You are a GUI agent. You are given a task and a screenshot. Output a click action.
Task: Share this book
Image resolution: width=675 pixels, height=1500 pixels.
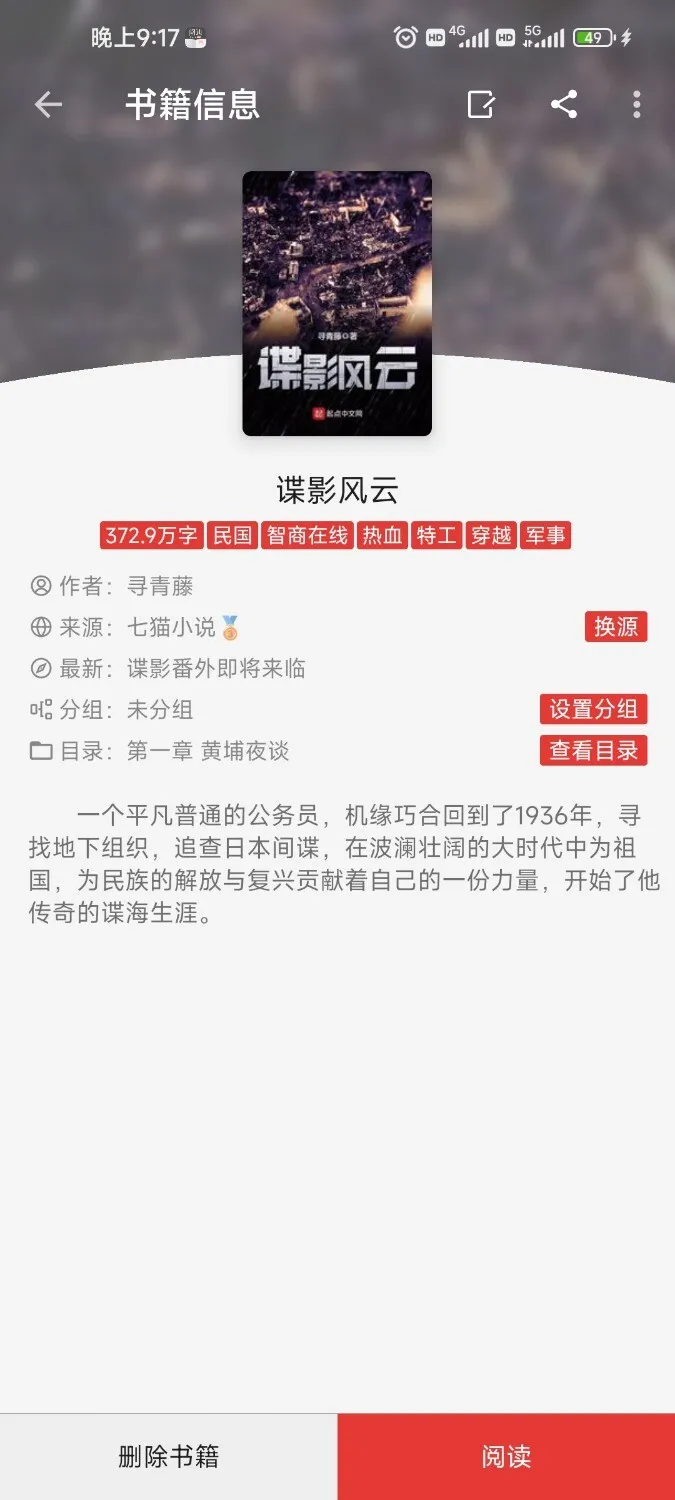point(564,105)
